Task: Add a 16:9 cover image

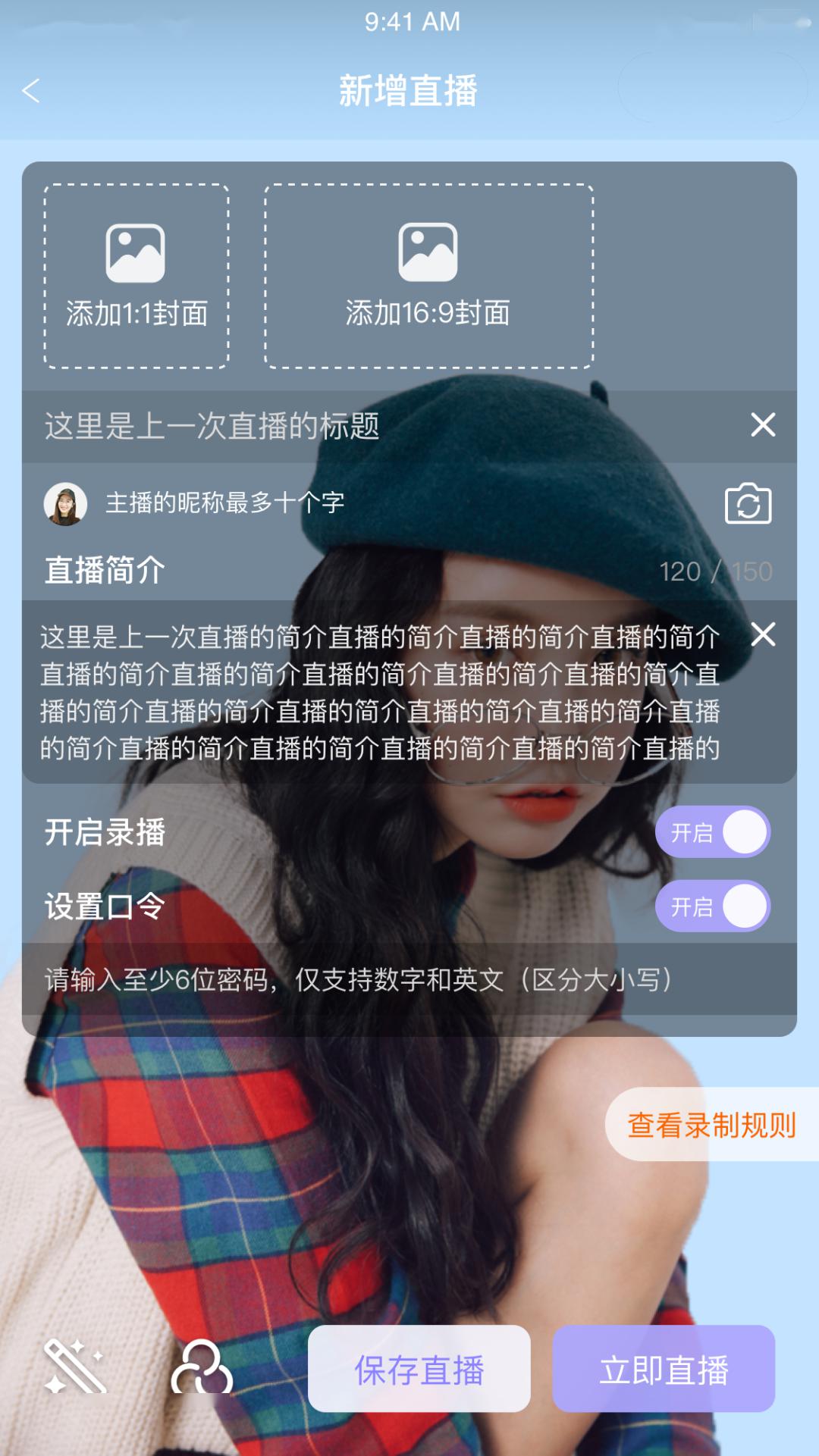Action: tap(428, 277)
